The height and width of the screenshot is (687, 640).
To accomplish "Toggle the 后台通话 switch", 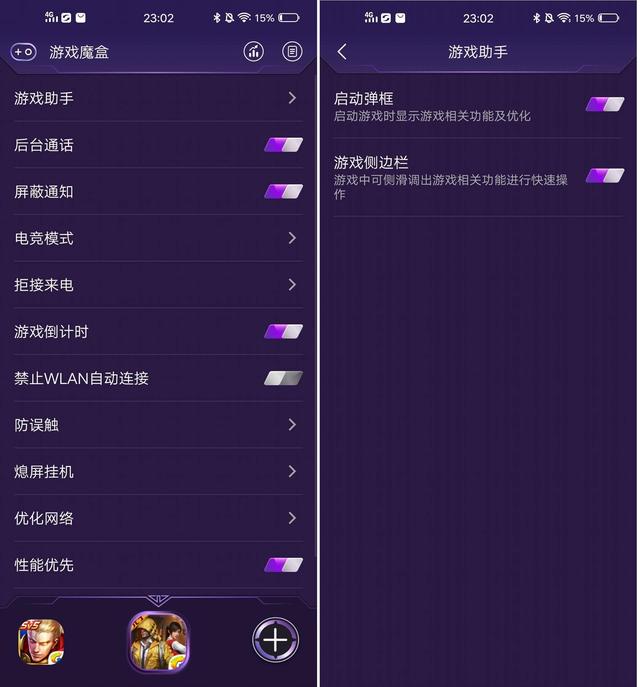I will (283, 145).
